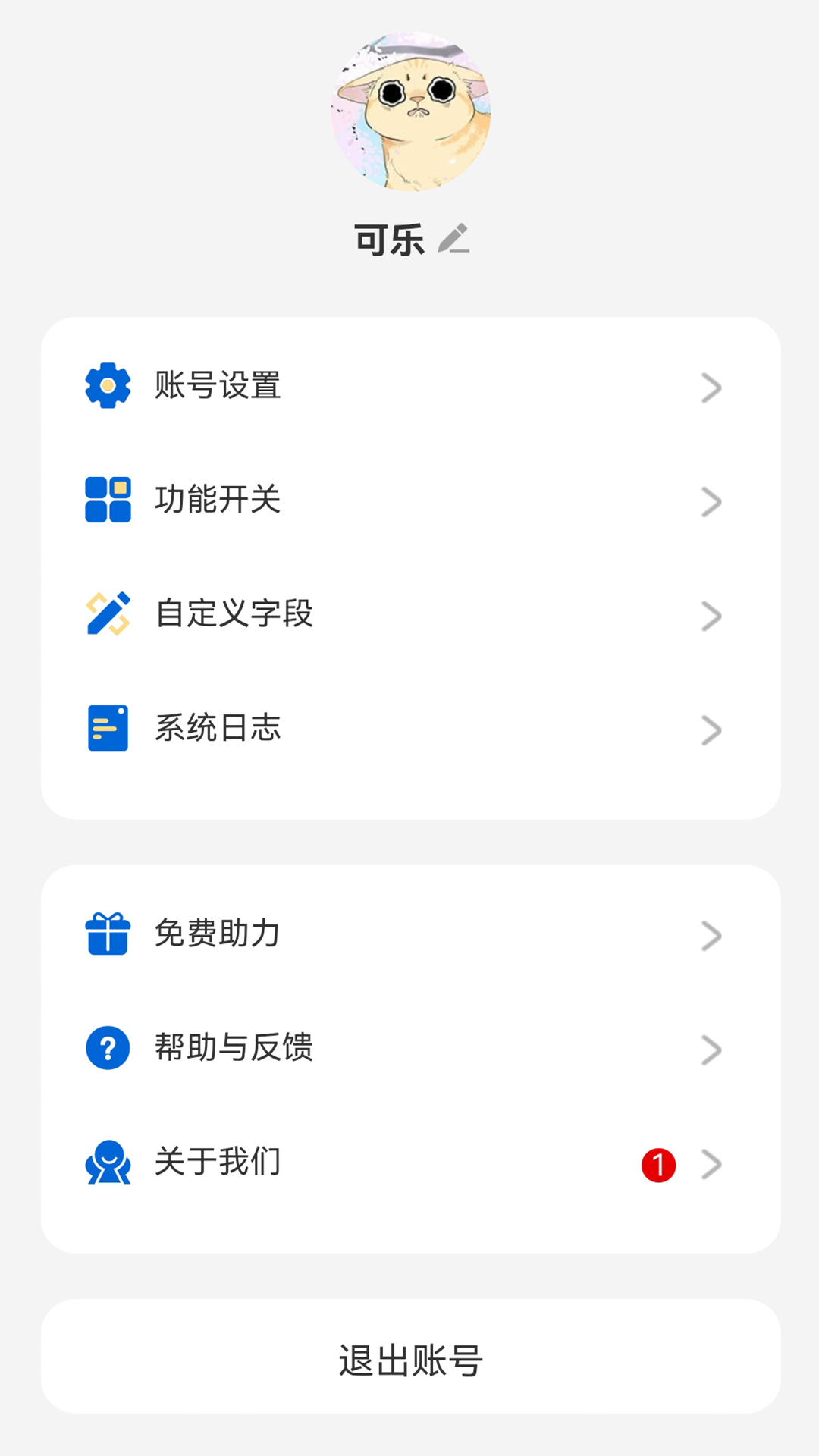This screenshot has height=1456, width=819.
Task: Open 帮助与反馈 help and feedback
Action: pos(410,1048)
